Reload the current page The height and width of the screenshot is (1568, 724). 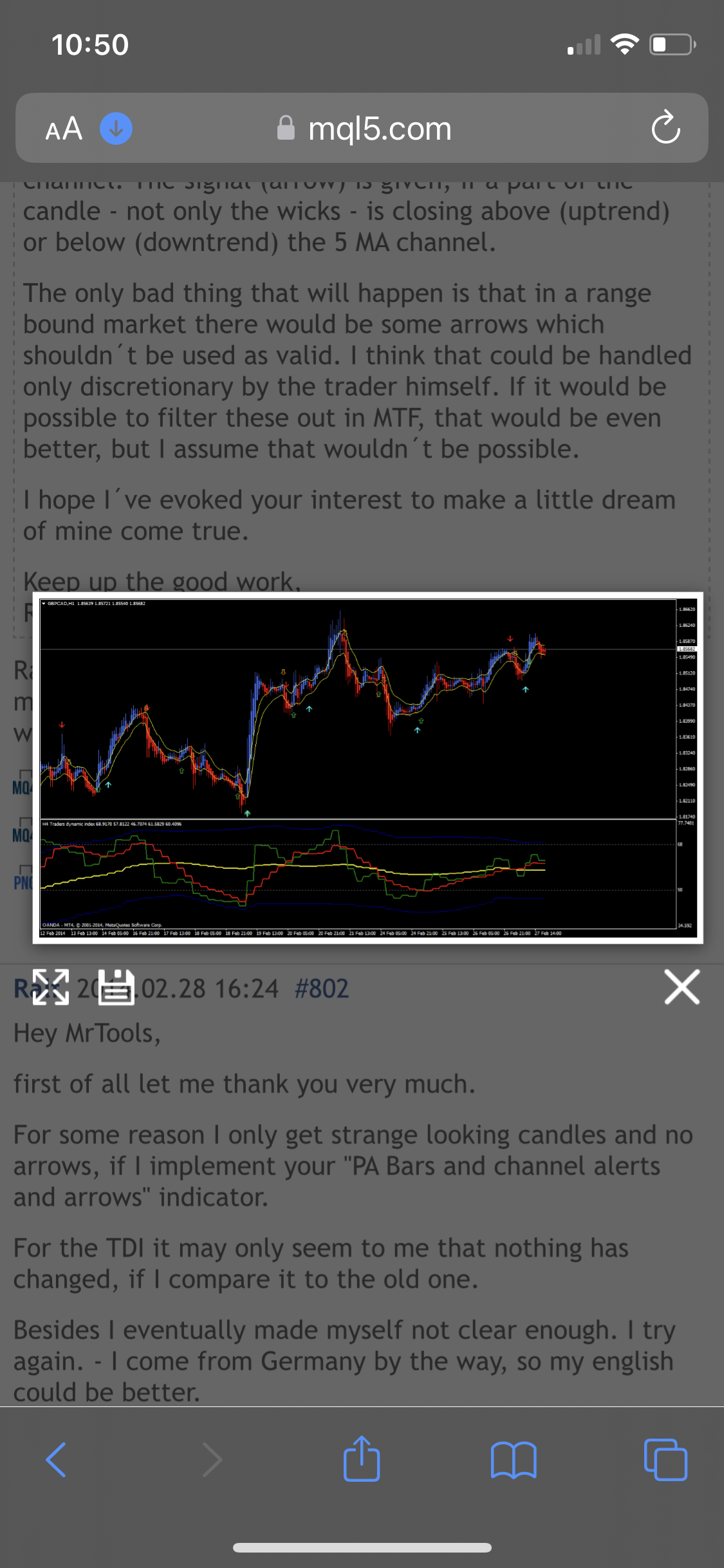(665, 128)
